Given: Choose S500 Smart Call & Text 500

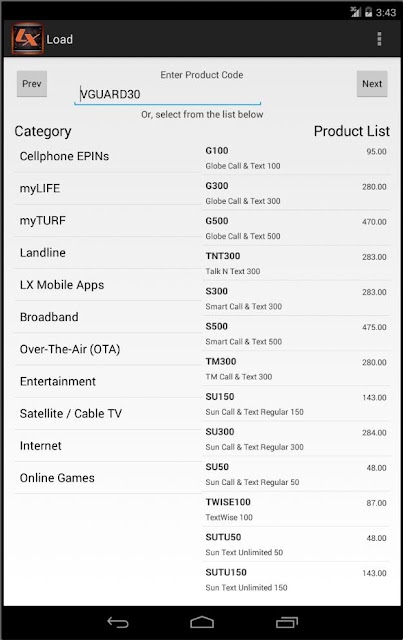Looking at the screenshot, I should [296, 333].
